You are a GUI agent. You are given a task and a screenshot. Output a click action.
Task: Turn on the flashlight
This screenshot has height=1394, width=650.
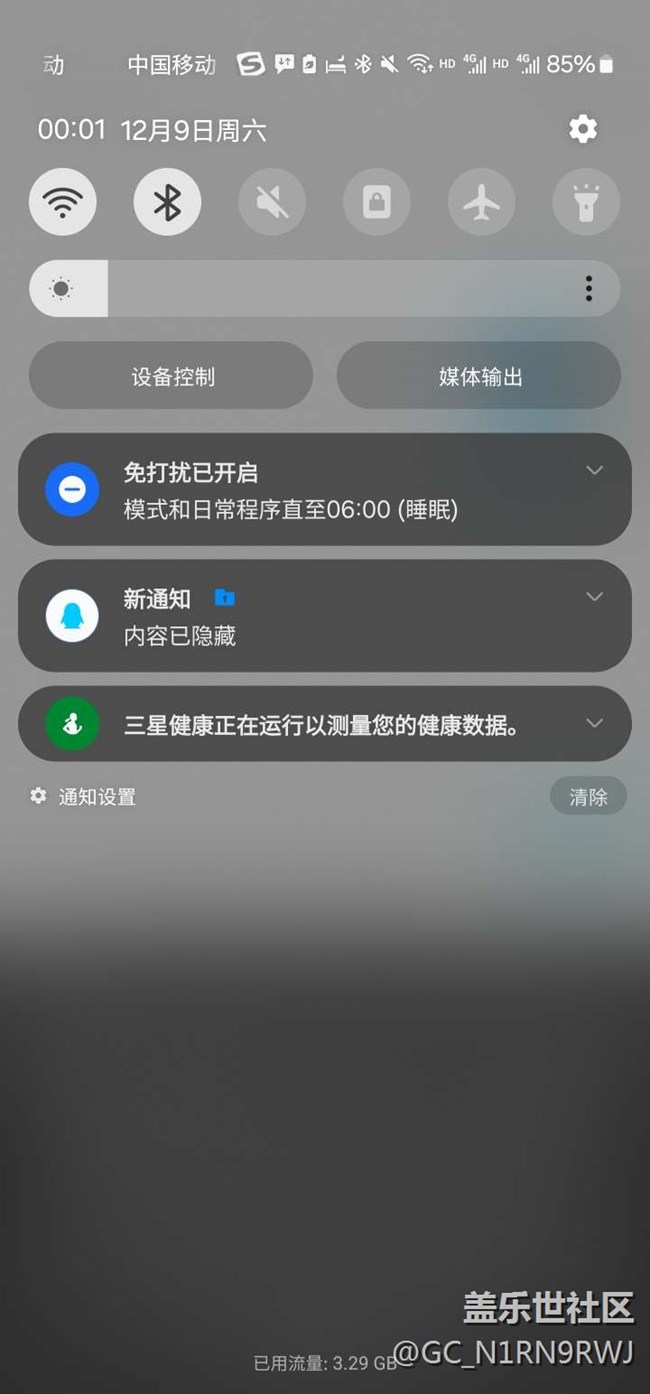[586, 202]
